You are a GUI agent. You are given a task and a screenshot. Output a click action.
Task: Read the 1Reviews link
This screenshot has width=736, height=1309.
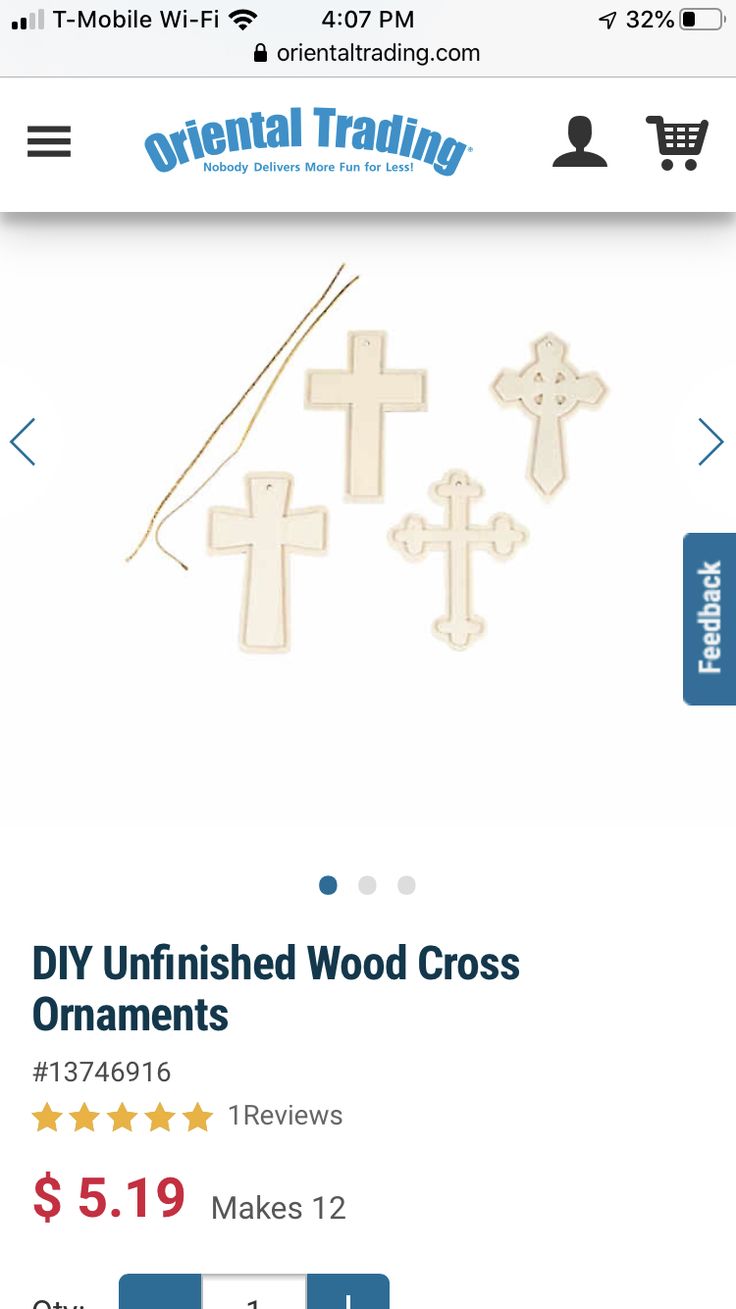tap(285, 1115)
